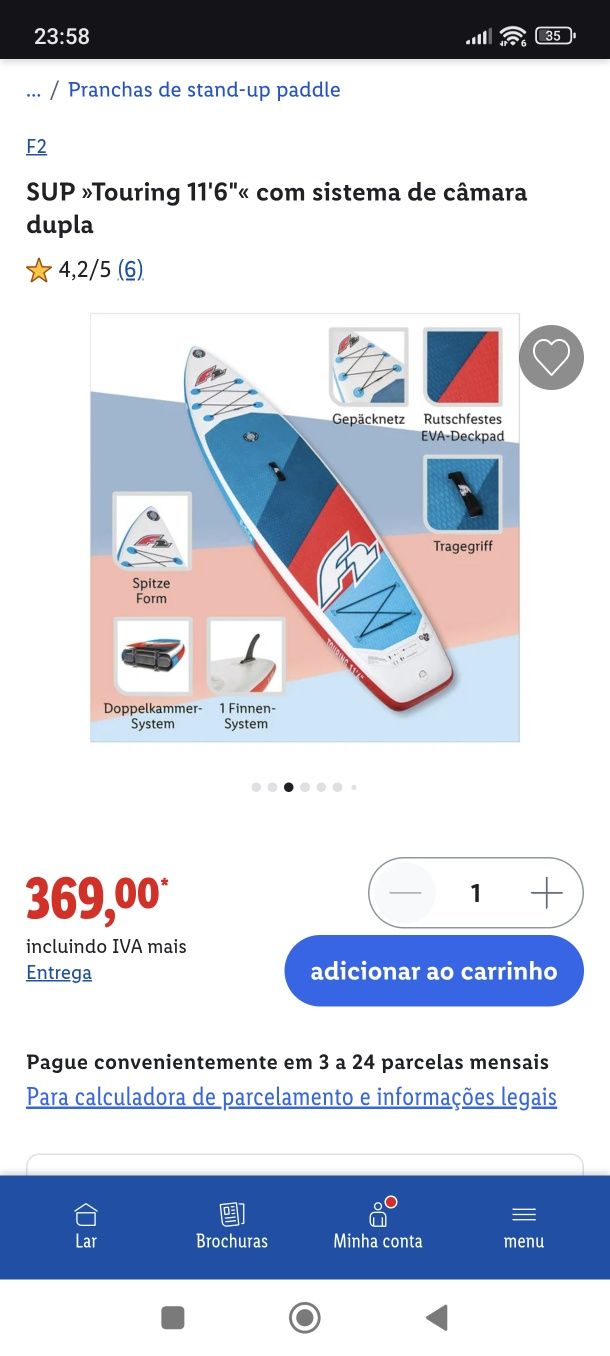
Task: Expand the collapsed breadcrumb ellipsis
Action: tap(34, 90)
